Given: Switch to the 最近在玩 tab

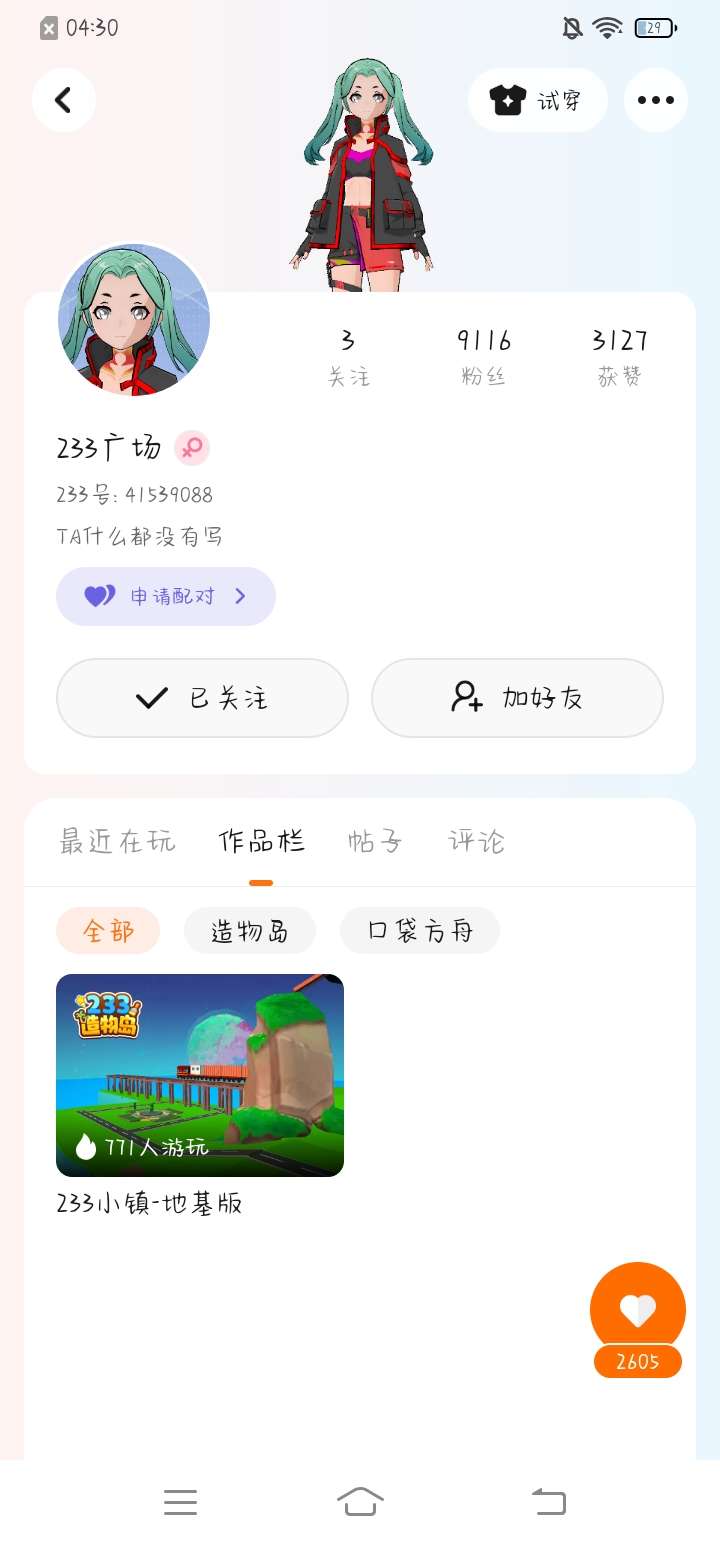Looking at the screenshot, I should 118,842.
